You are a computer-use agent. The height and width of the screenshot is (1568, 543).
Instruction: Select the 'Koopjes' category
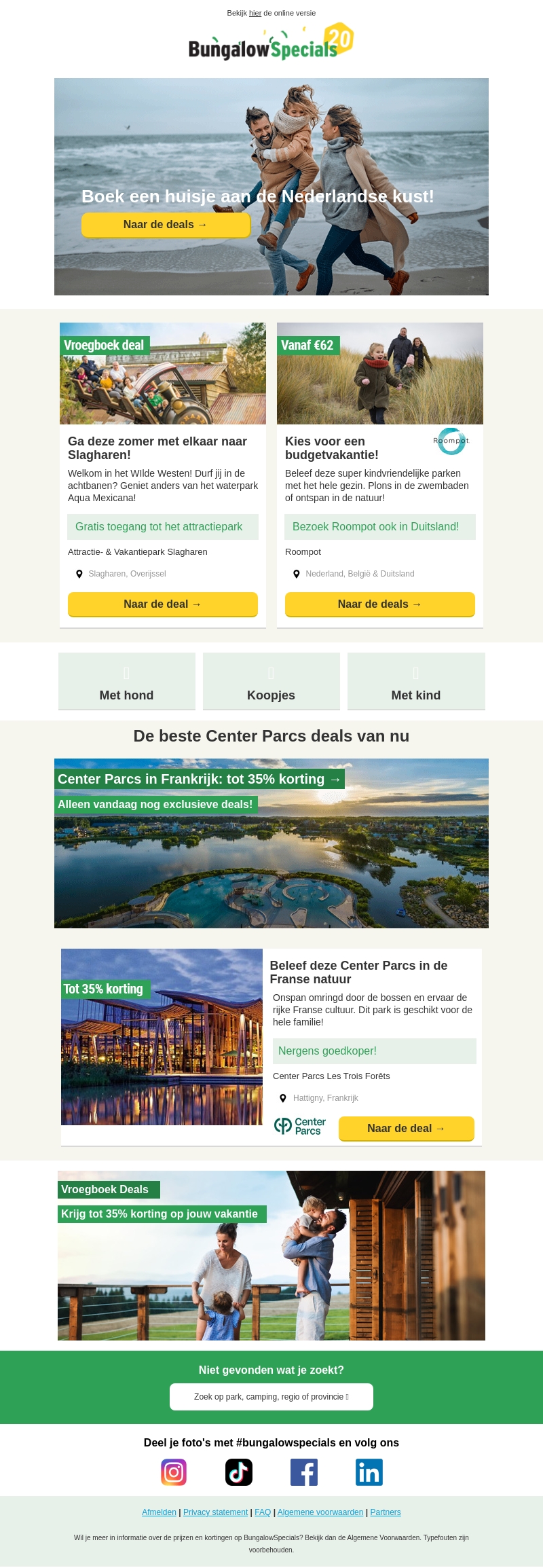(271, 682)
